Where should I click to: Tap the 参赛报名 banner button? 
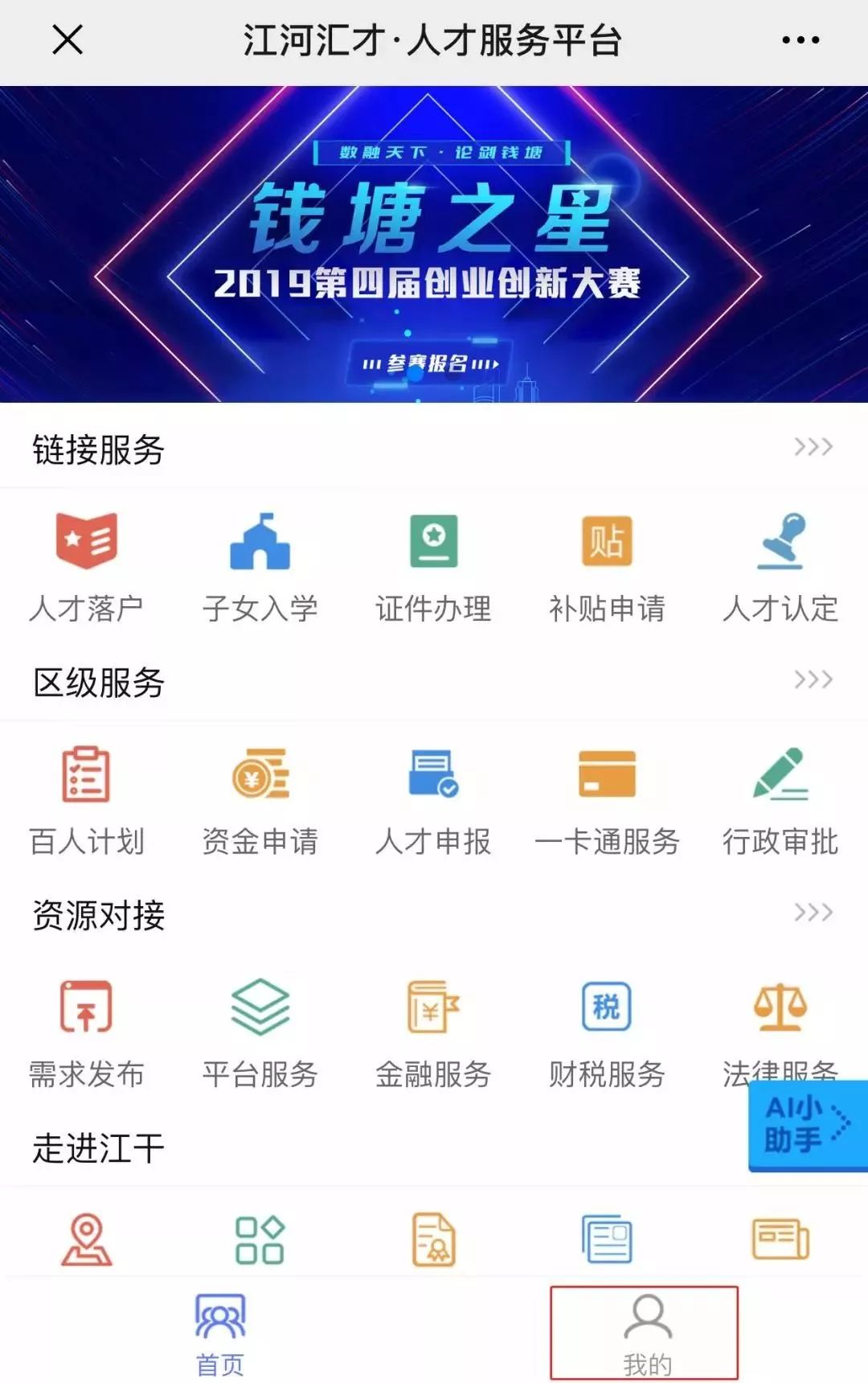tap(434, 363)
